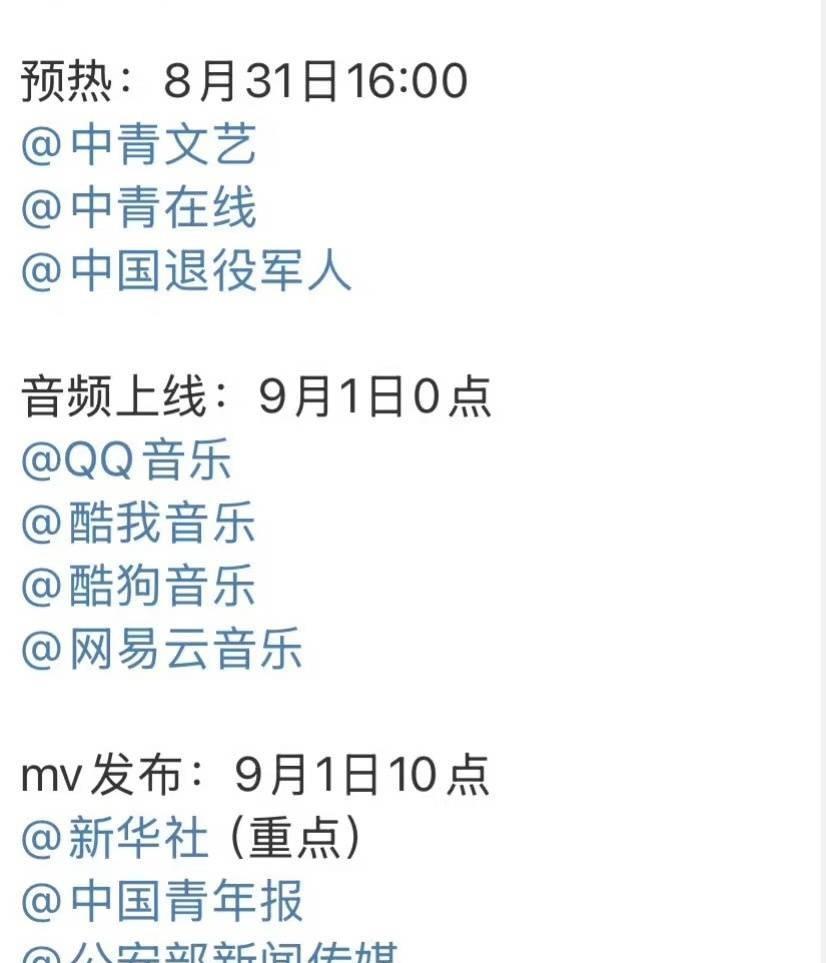Screen dimensions: 826x963
Task: Open the @酷狗音乐 profile
Action: (x=138, y=586)
